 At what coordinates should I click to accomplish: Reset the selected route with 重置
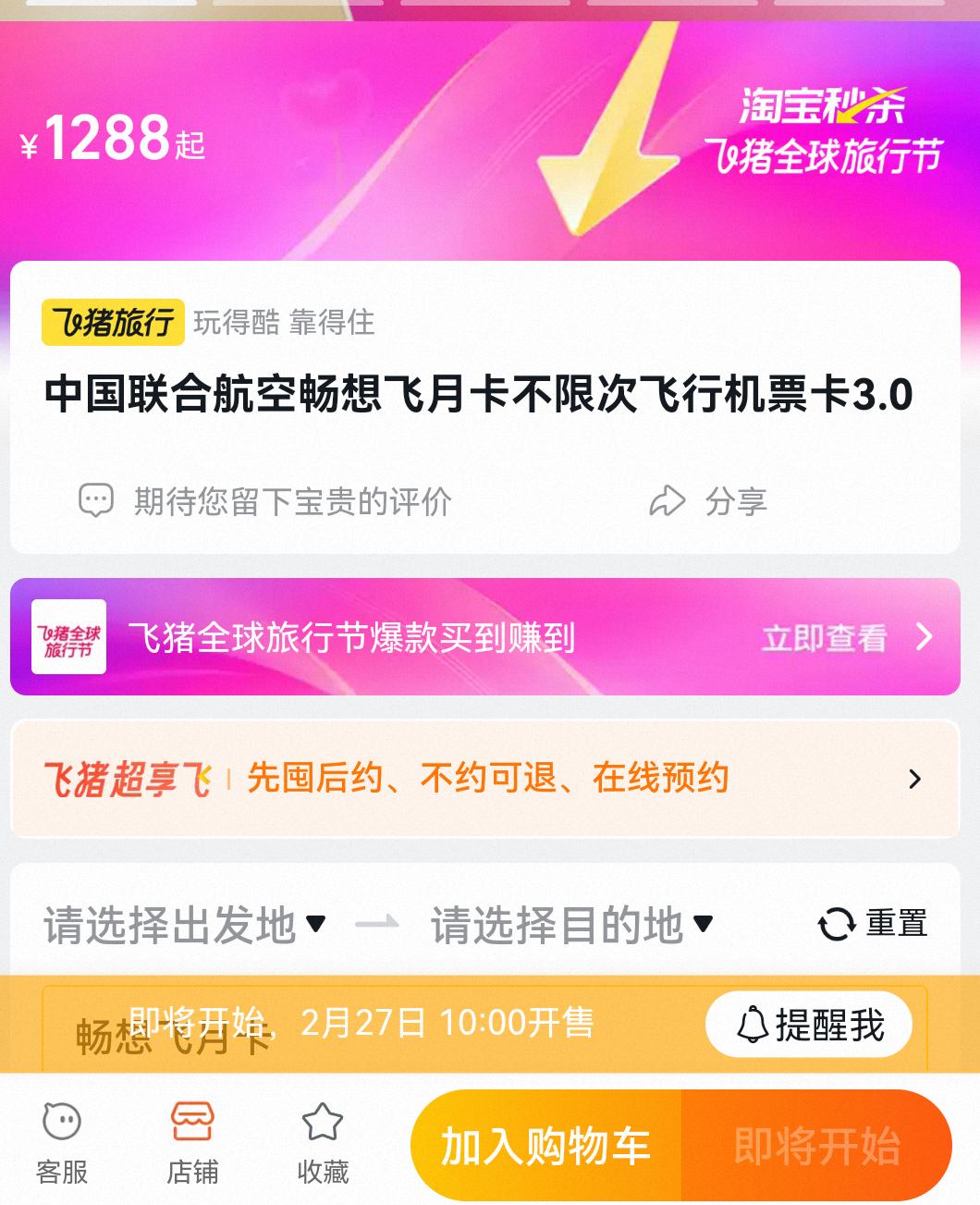[873, 924]
